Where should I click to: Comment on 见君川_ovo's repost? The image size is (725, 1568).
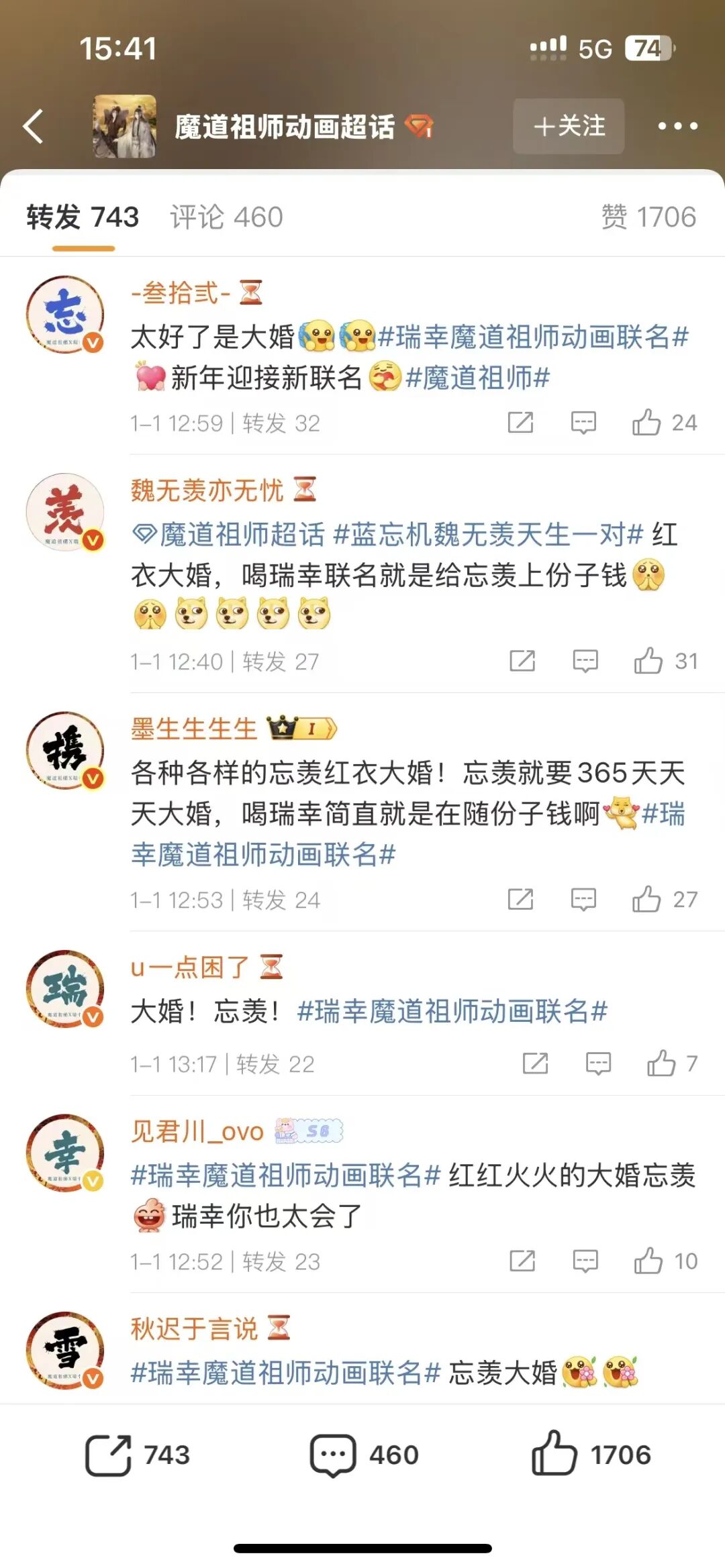coord(585,1261)
